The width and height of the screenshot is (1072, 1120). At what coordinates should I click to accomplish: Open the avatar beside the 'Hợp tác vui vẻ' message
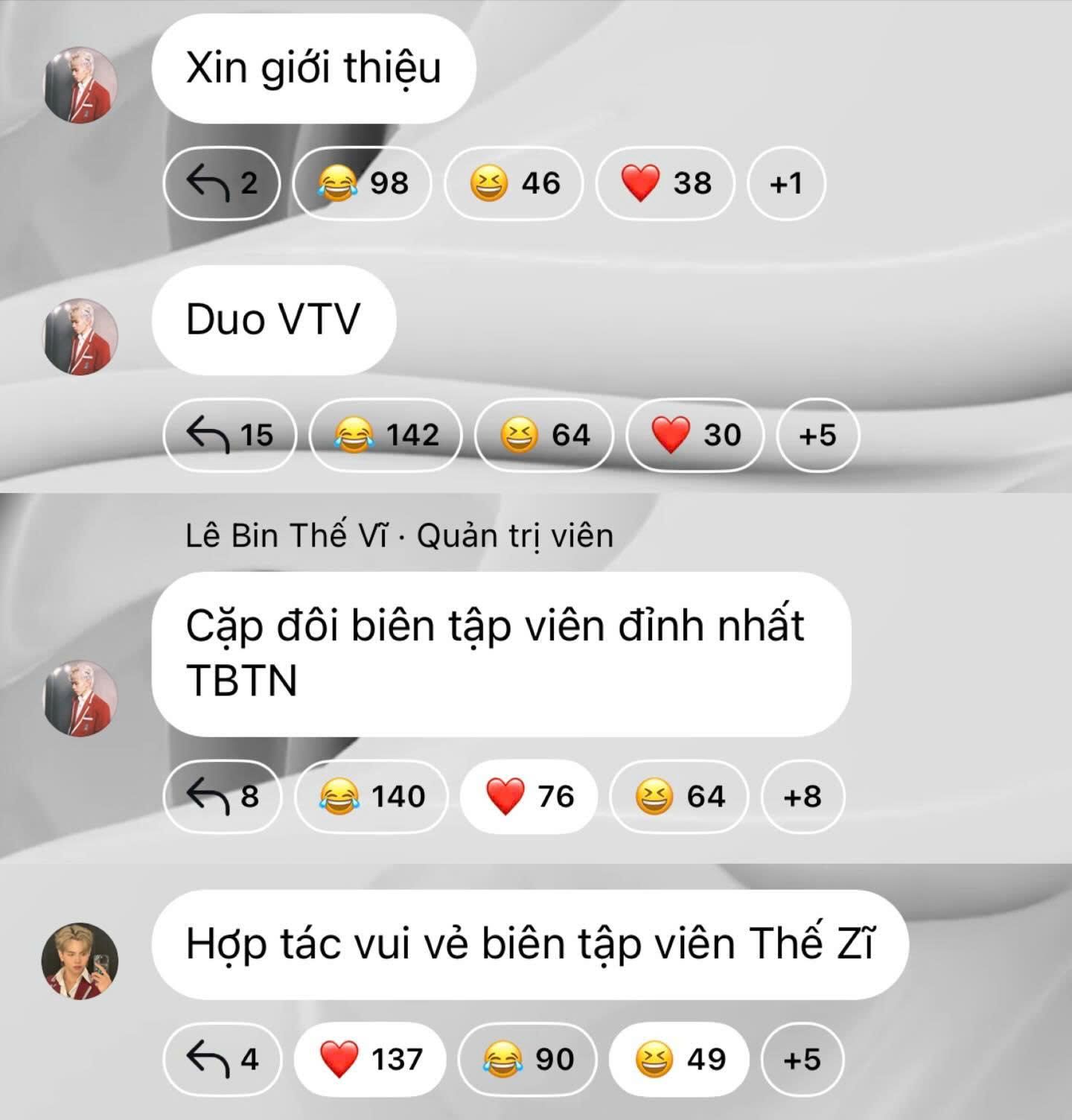(80, 961)
